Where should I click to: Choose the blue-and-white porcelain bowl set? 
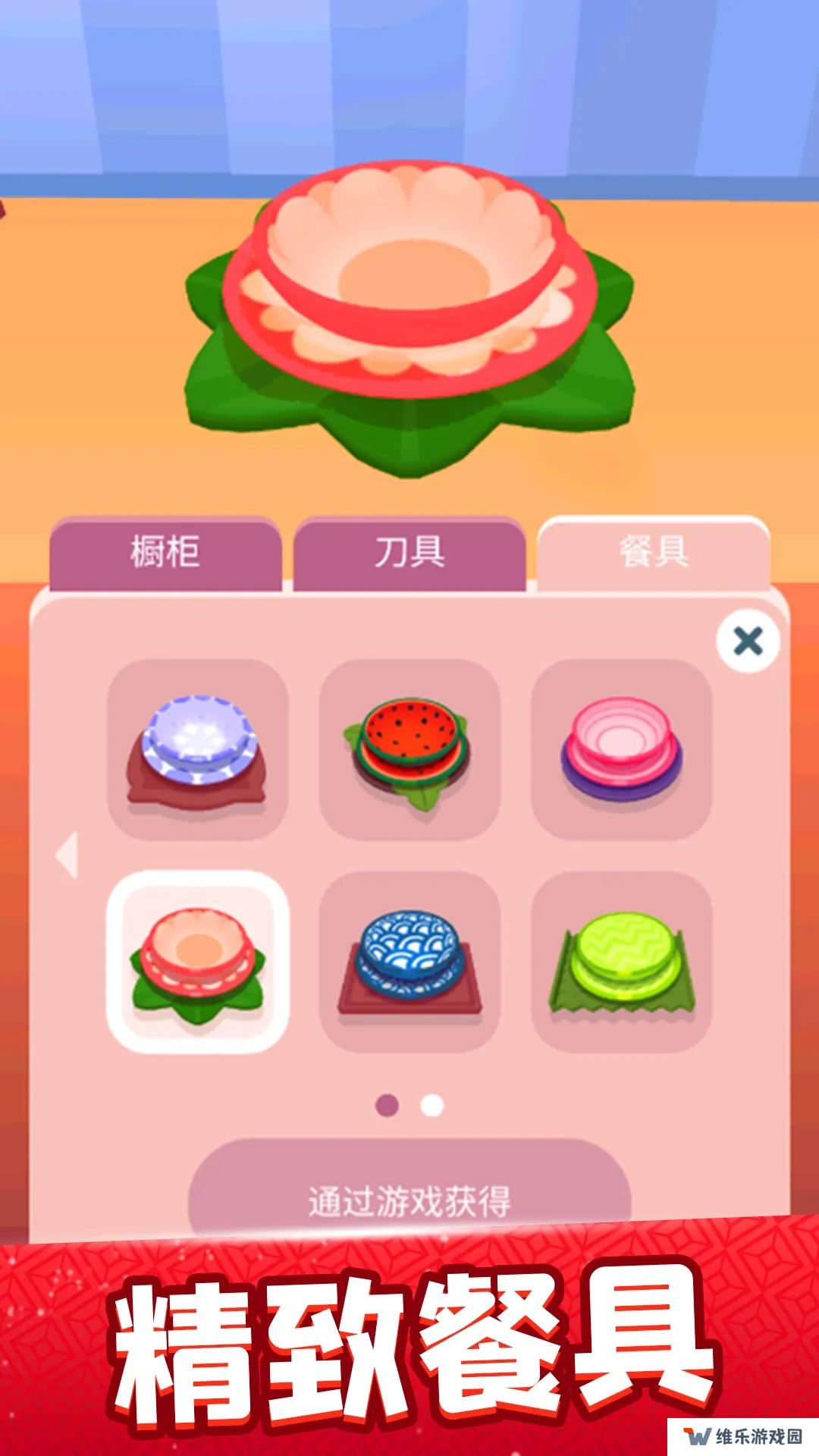[198, 749]
